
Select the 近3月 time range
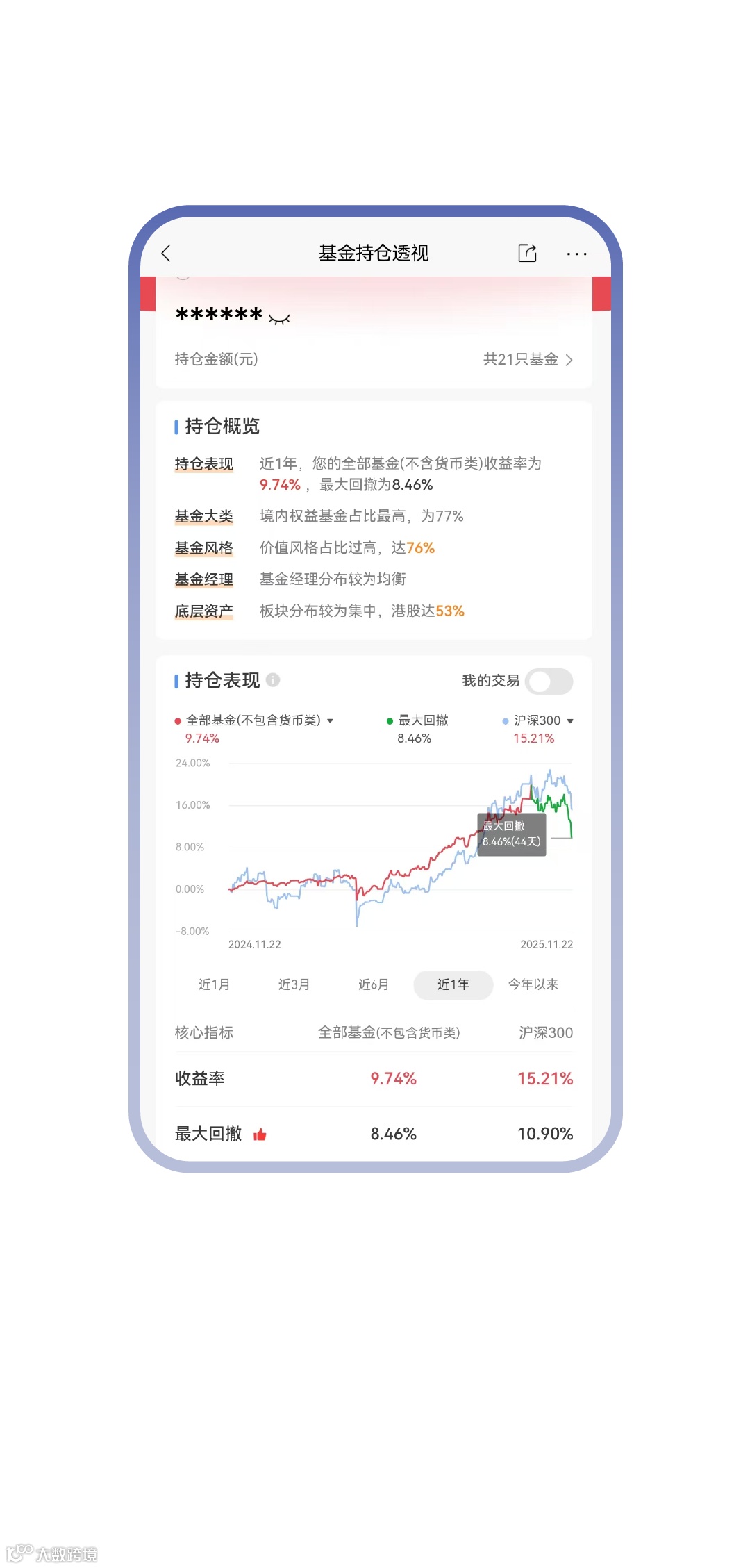tap(294, 984)
